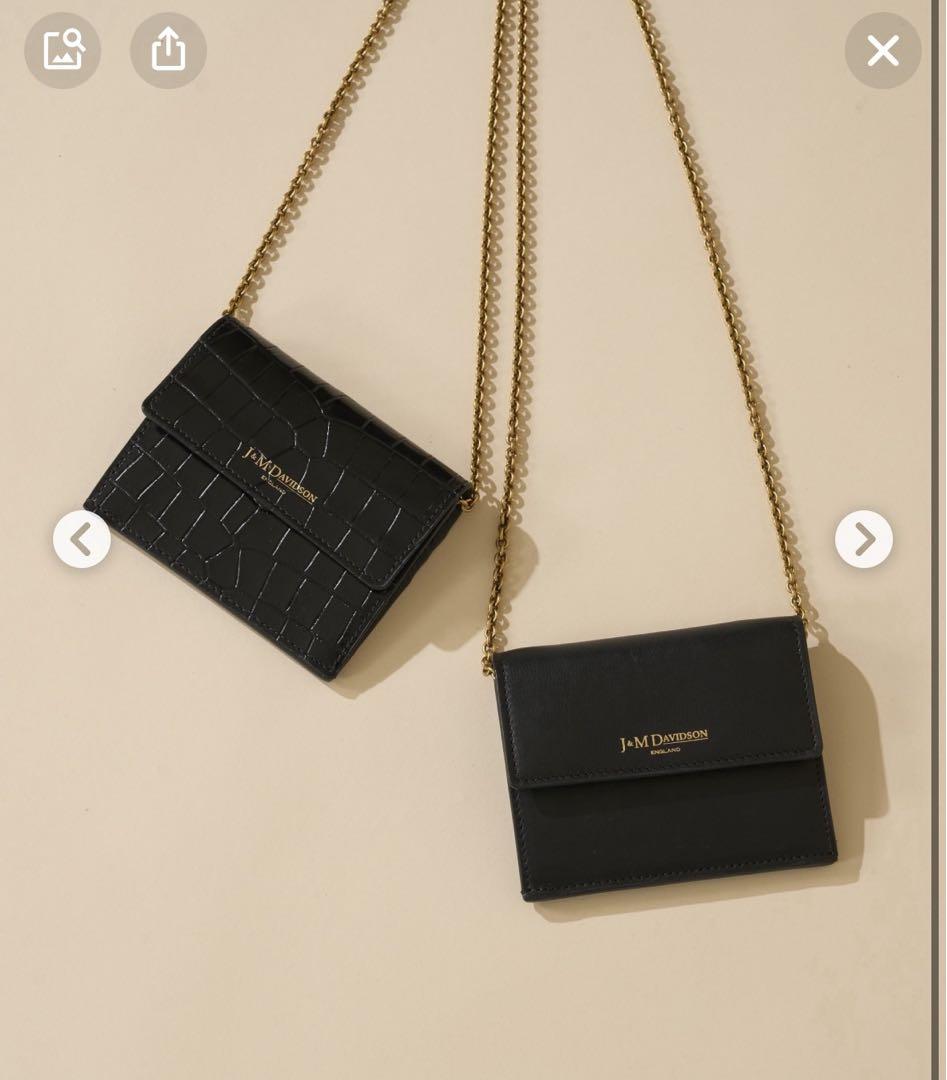Hit the export arrow icon beside search

(x=168, y=50)
